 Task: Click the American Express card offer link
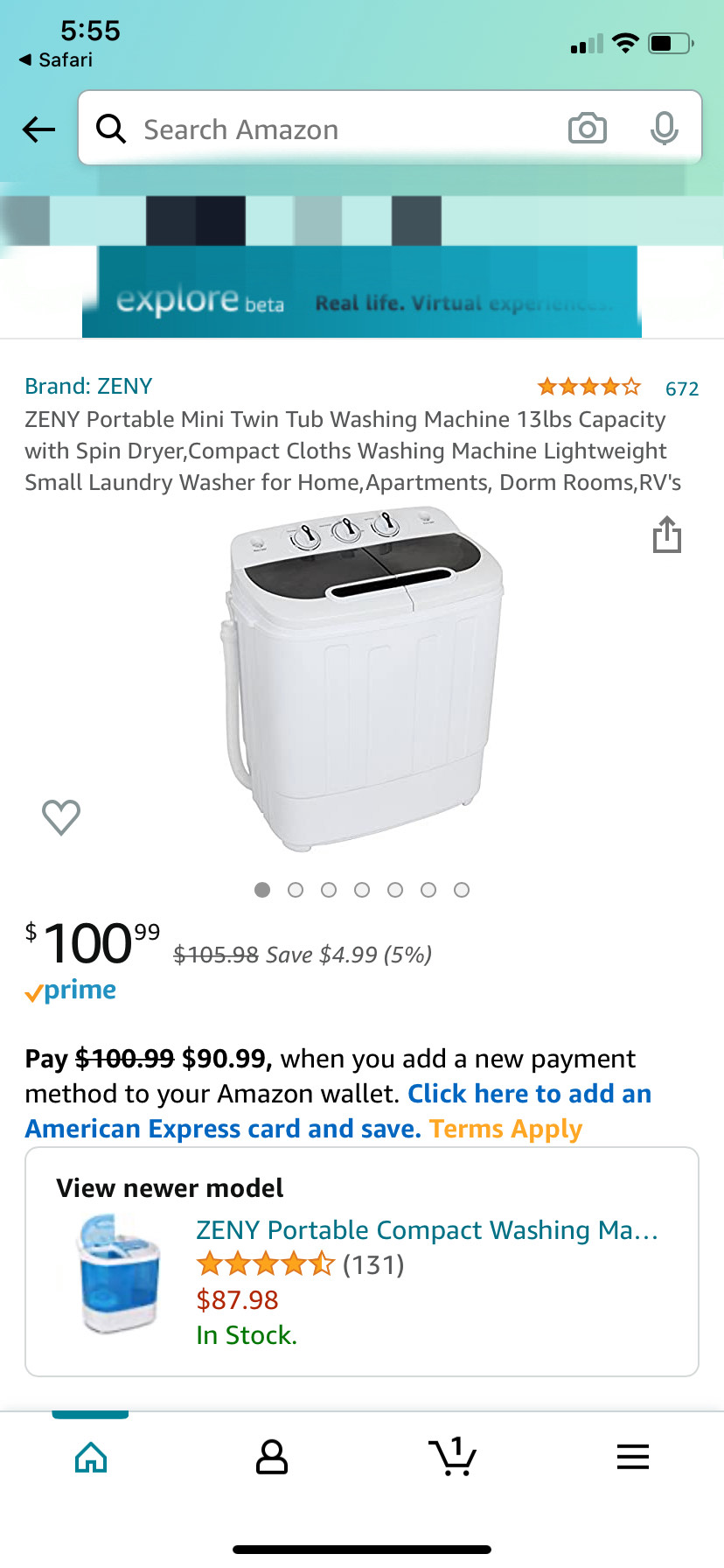338,1112
